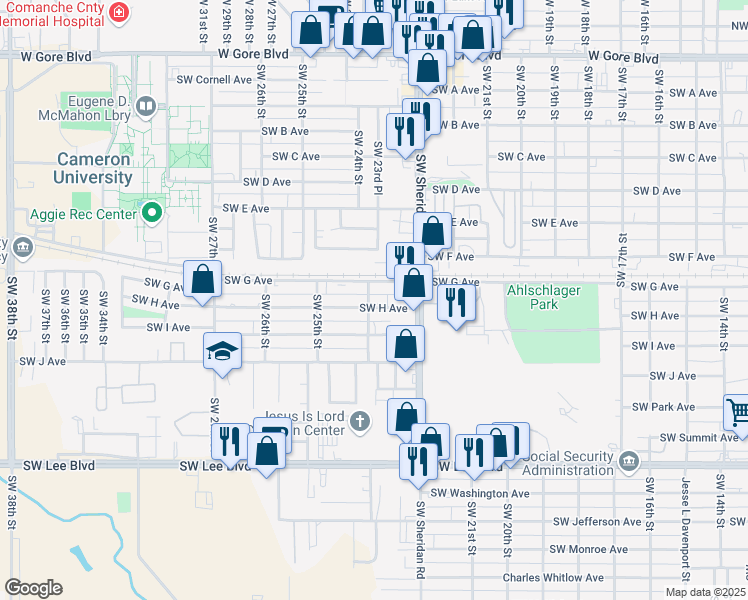The height and width of the screenshot is (600, 748).
Task: Open the Eugene D. McMahon Library marker
Action: coord(146,106)
